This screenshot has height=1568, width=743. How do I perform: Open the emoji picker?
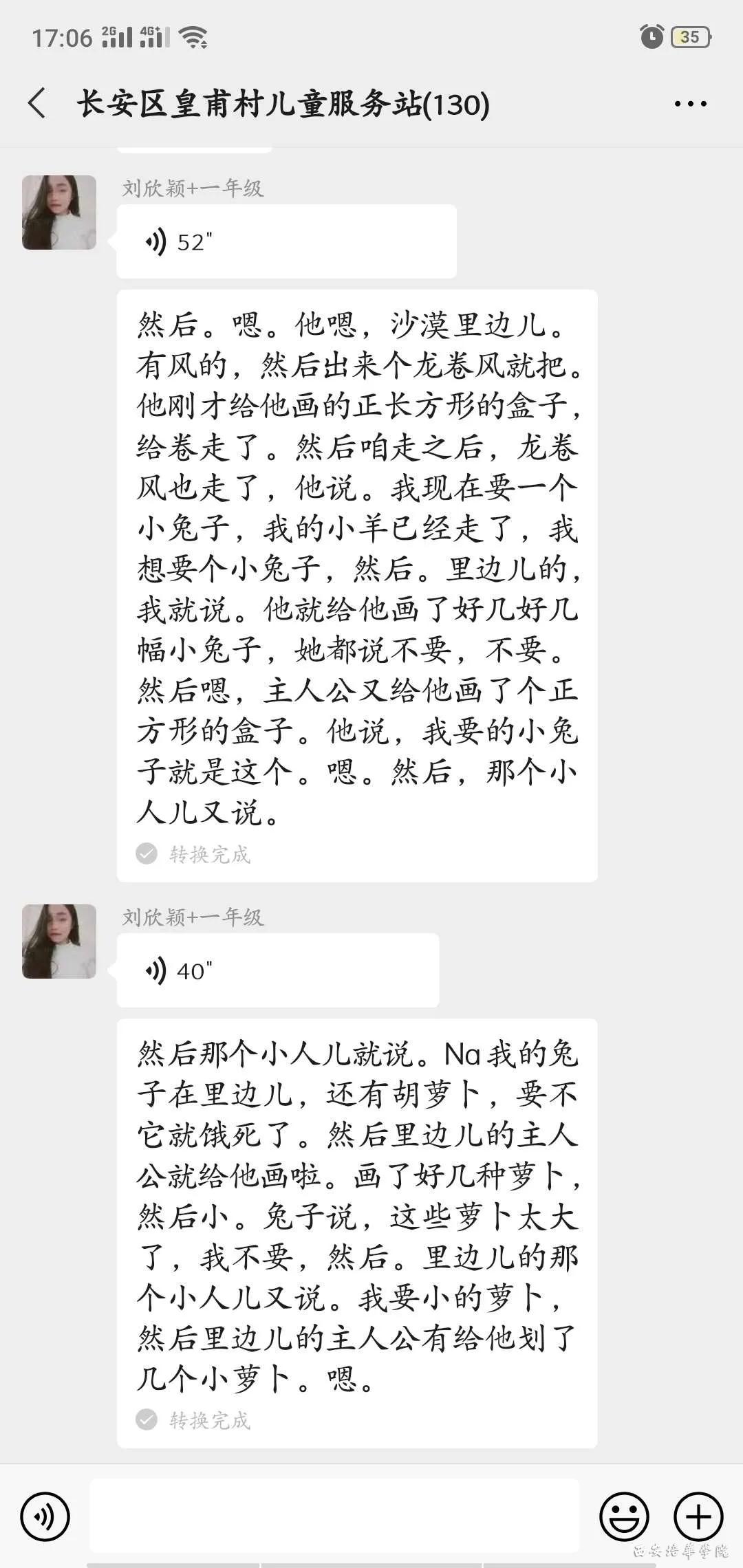pyautogui.click(x=624, y=1516)
